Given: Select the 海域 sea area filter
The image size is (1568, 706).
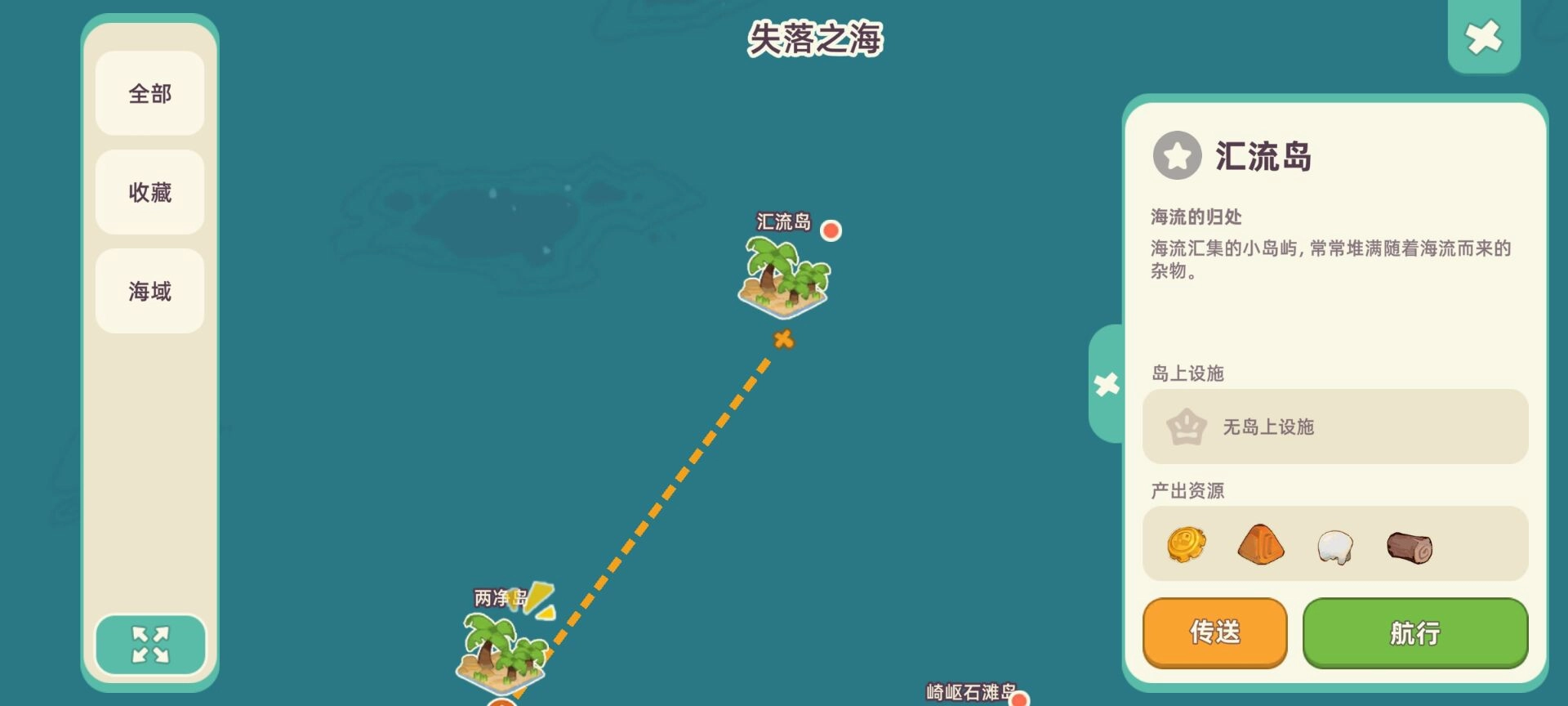Looking at the screenshot, I should [x=150, y=292].
